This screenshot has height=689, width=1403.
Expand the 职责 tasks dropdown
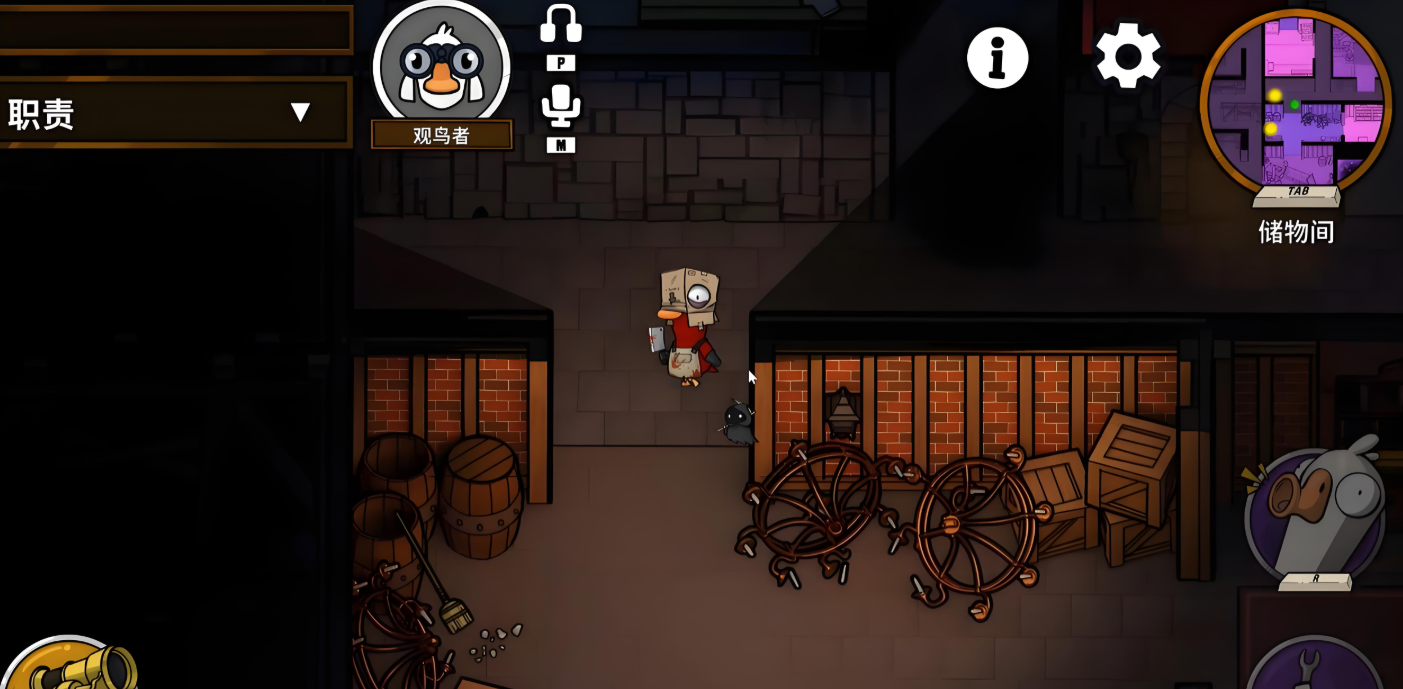coord(299,112)
